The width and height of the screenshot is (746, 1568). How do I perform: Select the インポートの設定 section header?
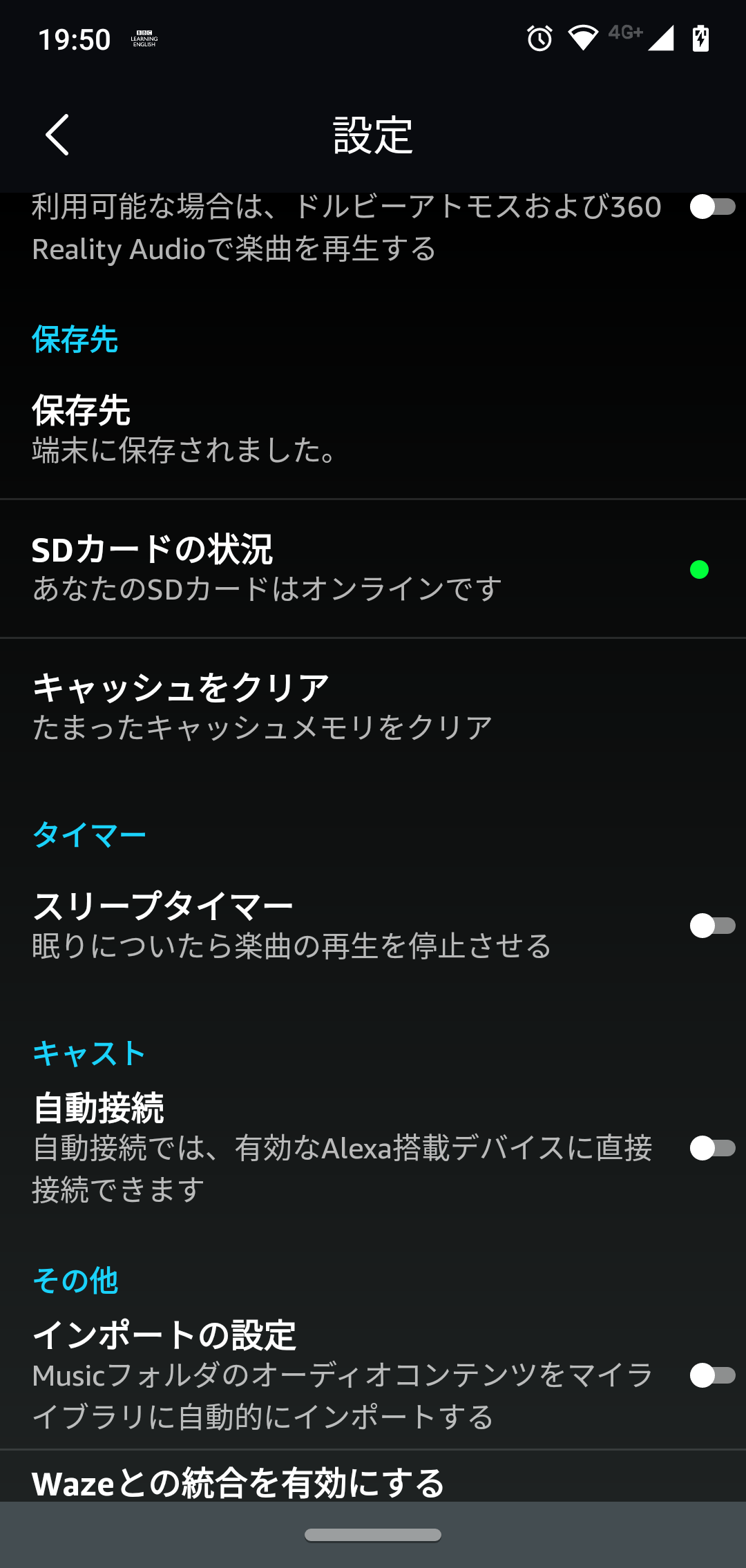tap(166, 1332)
